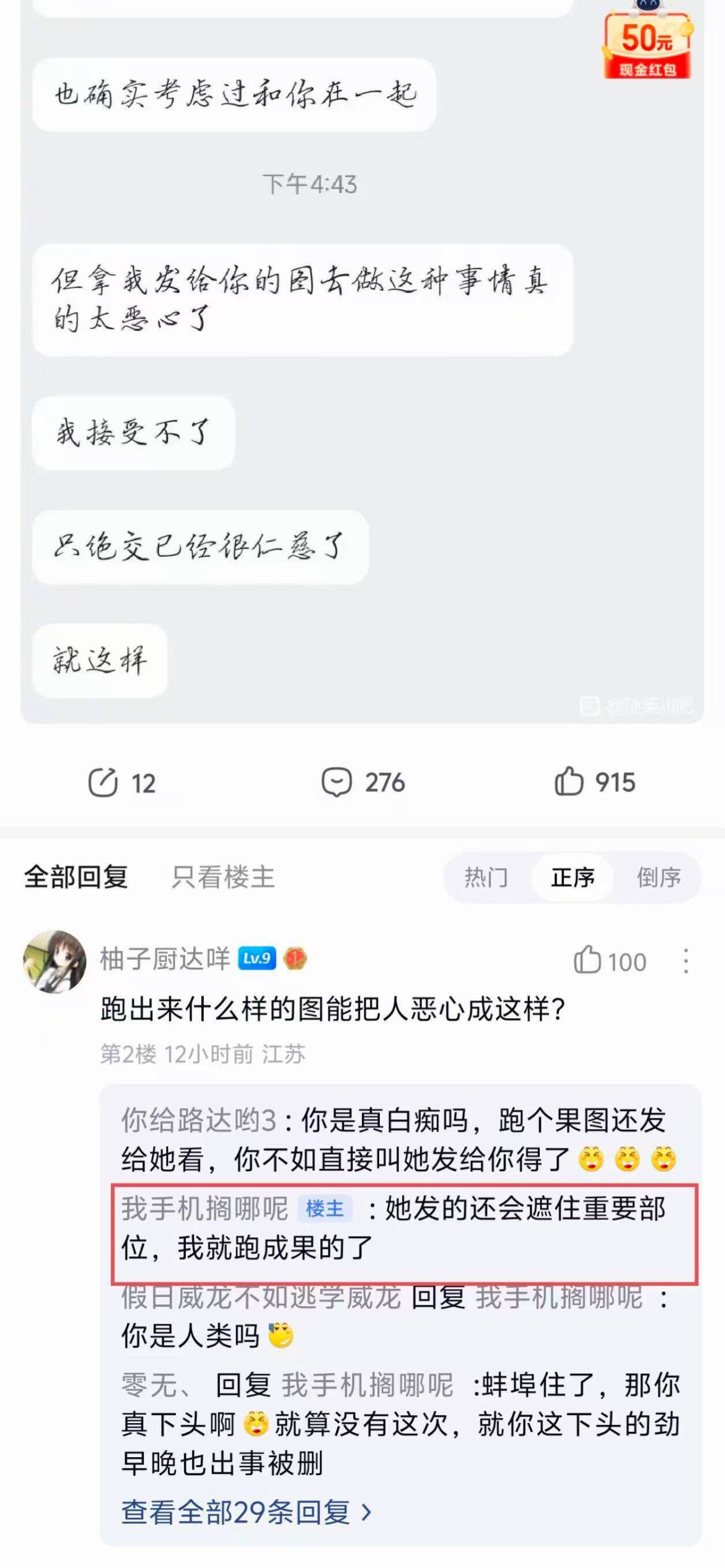Open 你给路达哟3's user name
The image size is (725, 1568).
[198, 1120]
